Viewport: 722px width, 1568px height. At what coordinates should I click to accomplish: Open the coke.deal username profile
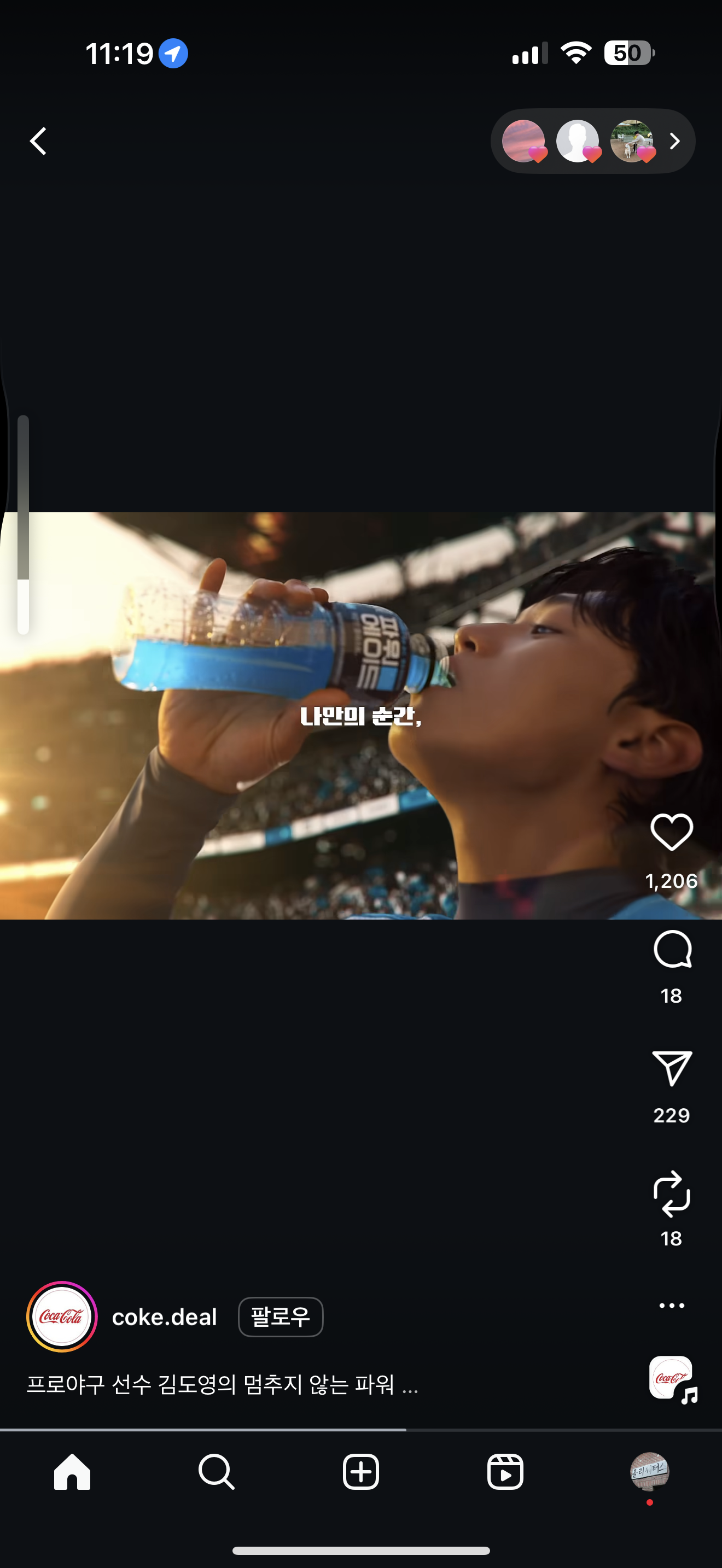[165, 1317]
